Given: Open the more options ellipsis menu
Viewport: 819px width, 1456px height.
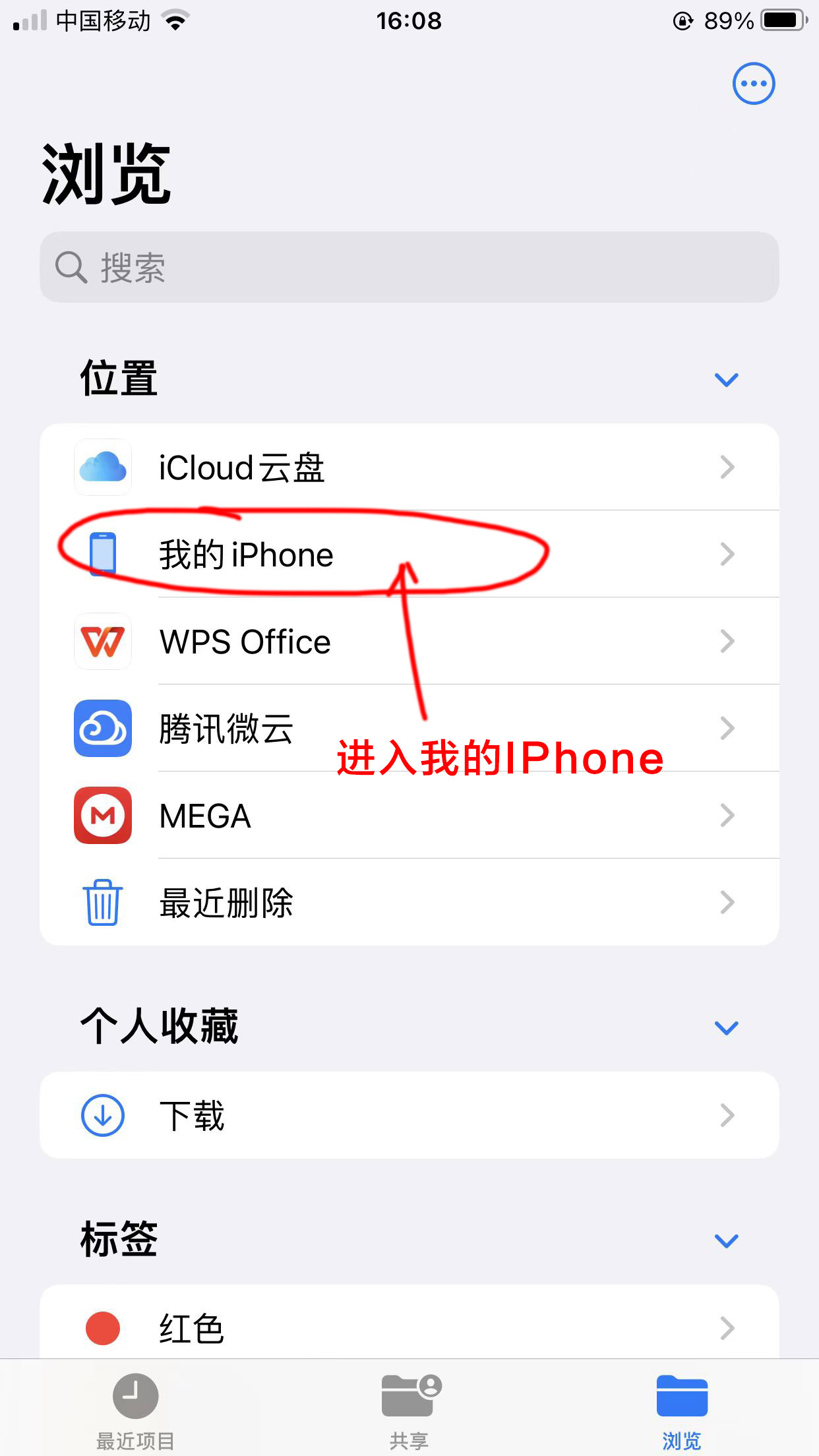Looking at the screenshot, I should point(753,84).
